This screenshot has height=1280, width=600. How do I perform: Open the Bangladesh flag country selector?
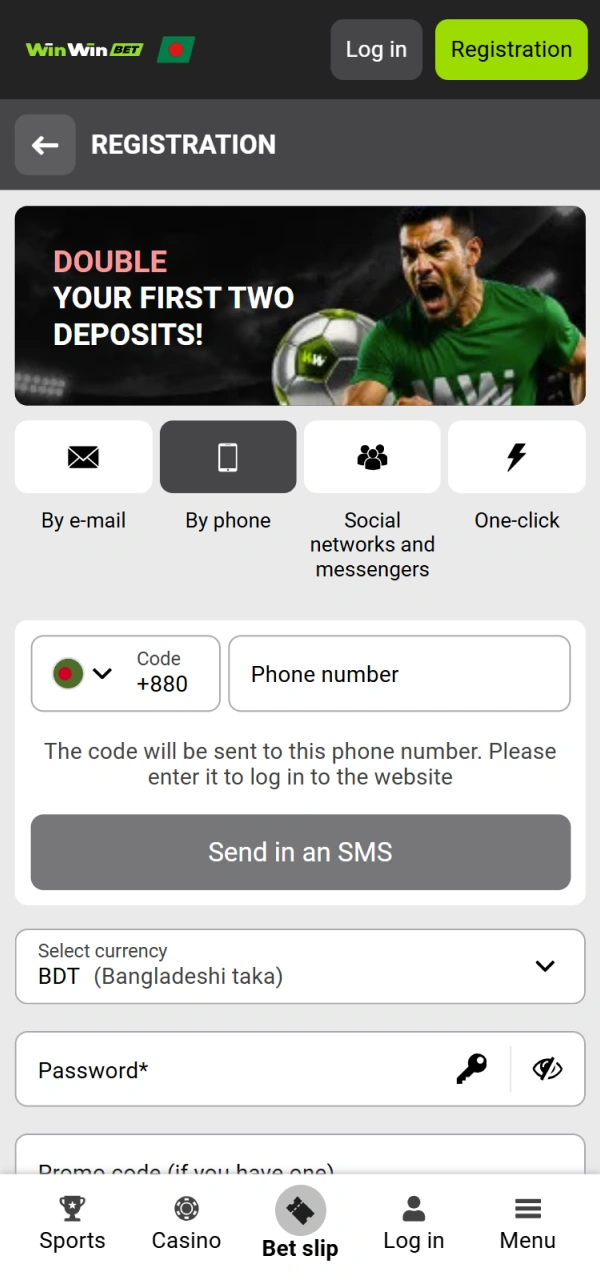click(x=176, y=49)
